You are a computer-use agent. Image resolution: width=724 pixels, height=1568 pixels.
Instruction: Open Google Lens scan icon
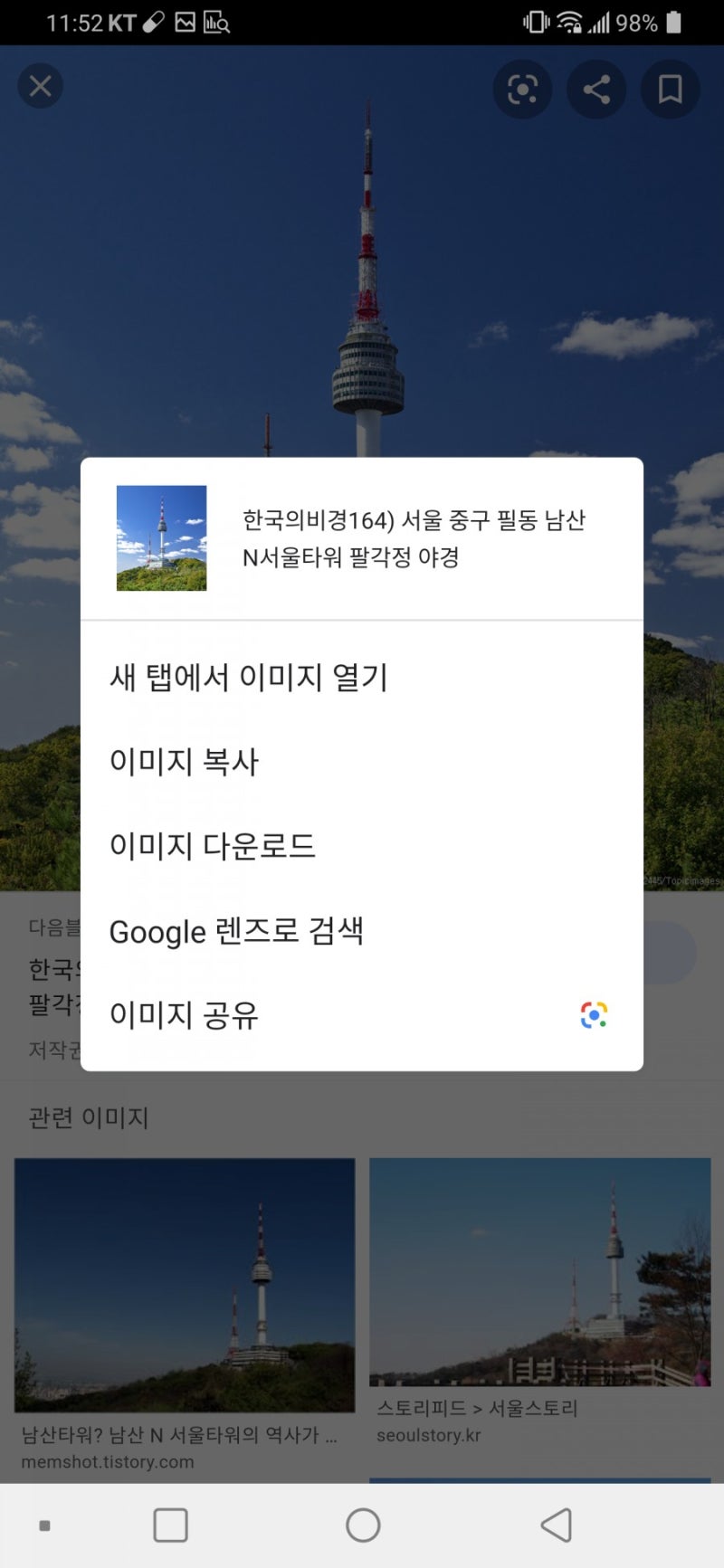(522, 89)
